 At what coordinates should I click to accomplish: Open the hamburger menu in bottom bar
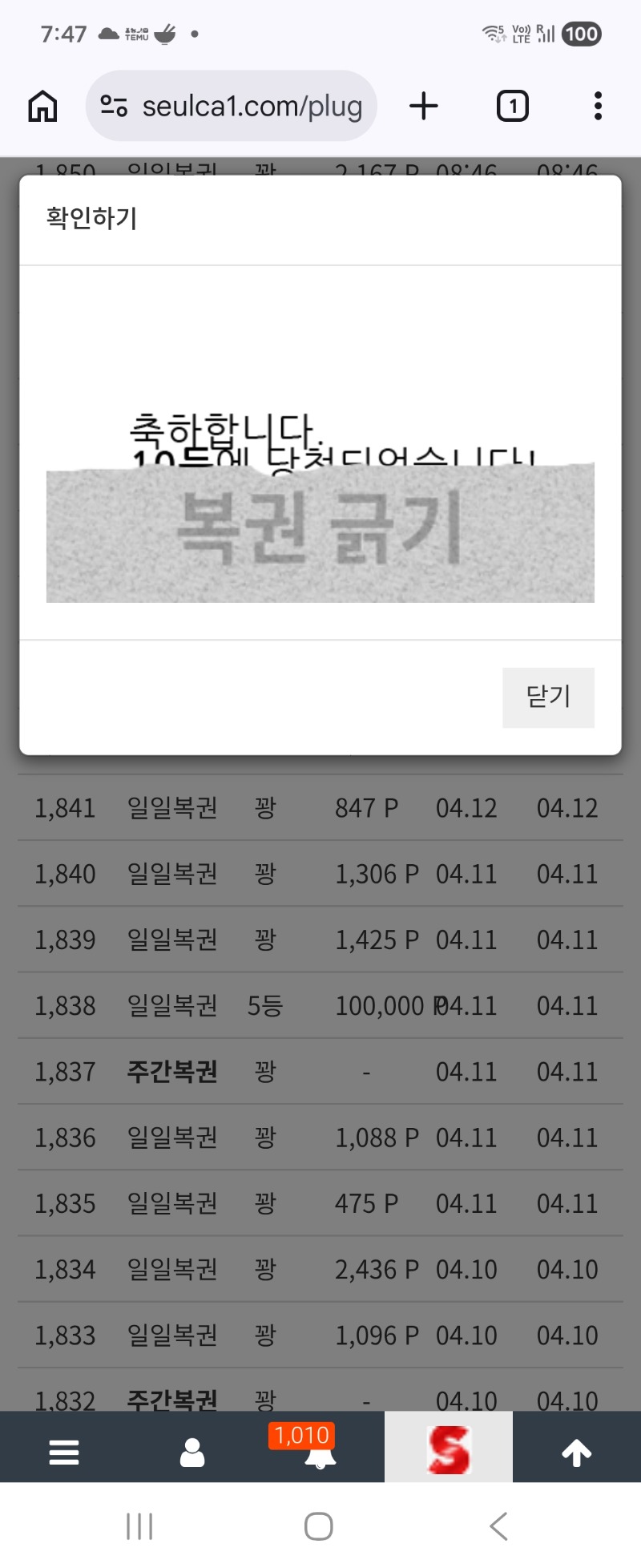64,1452
